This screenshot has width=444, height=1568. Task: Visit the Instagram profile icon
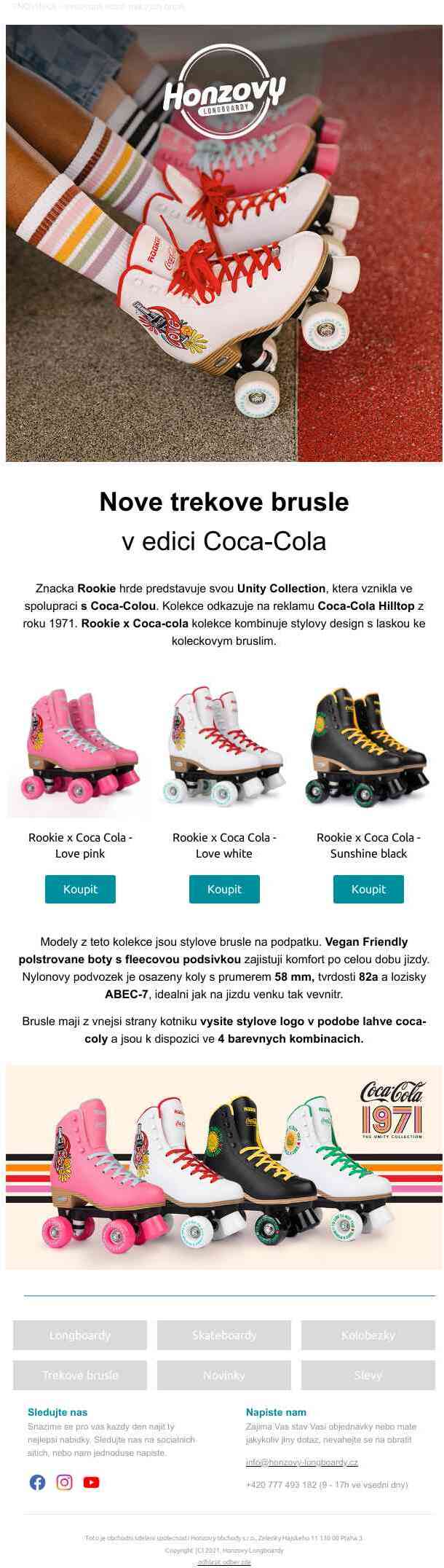coord(64,1482)
